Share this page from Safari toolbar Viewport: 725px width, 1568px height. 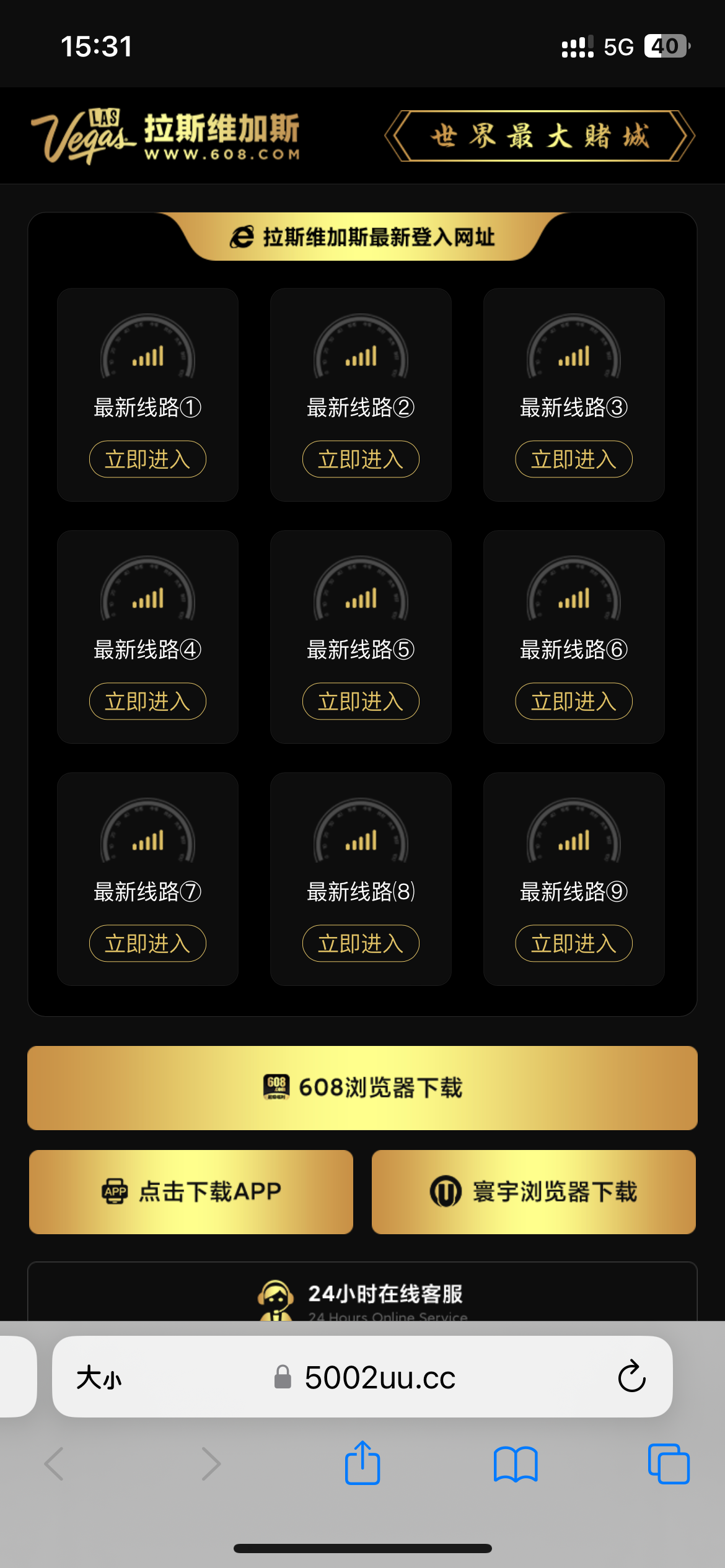(x=362, y=1463)
